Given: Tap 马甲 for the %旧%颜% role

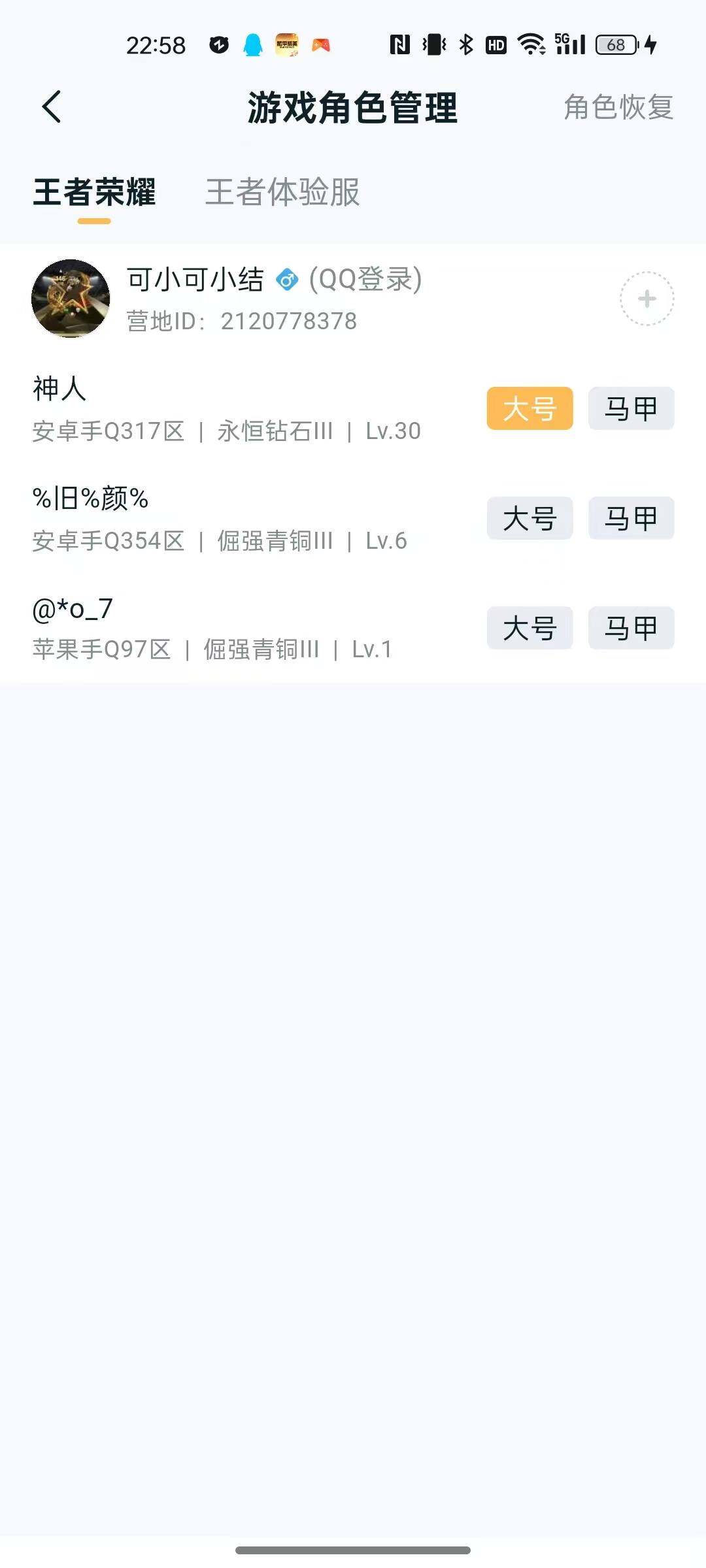Looking at the screenshot, I should click(x=630, y=518).
